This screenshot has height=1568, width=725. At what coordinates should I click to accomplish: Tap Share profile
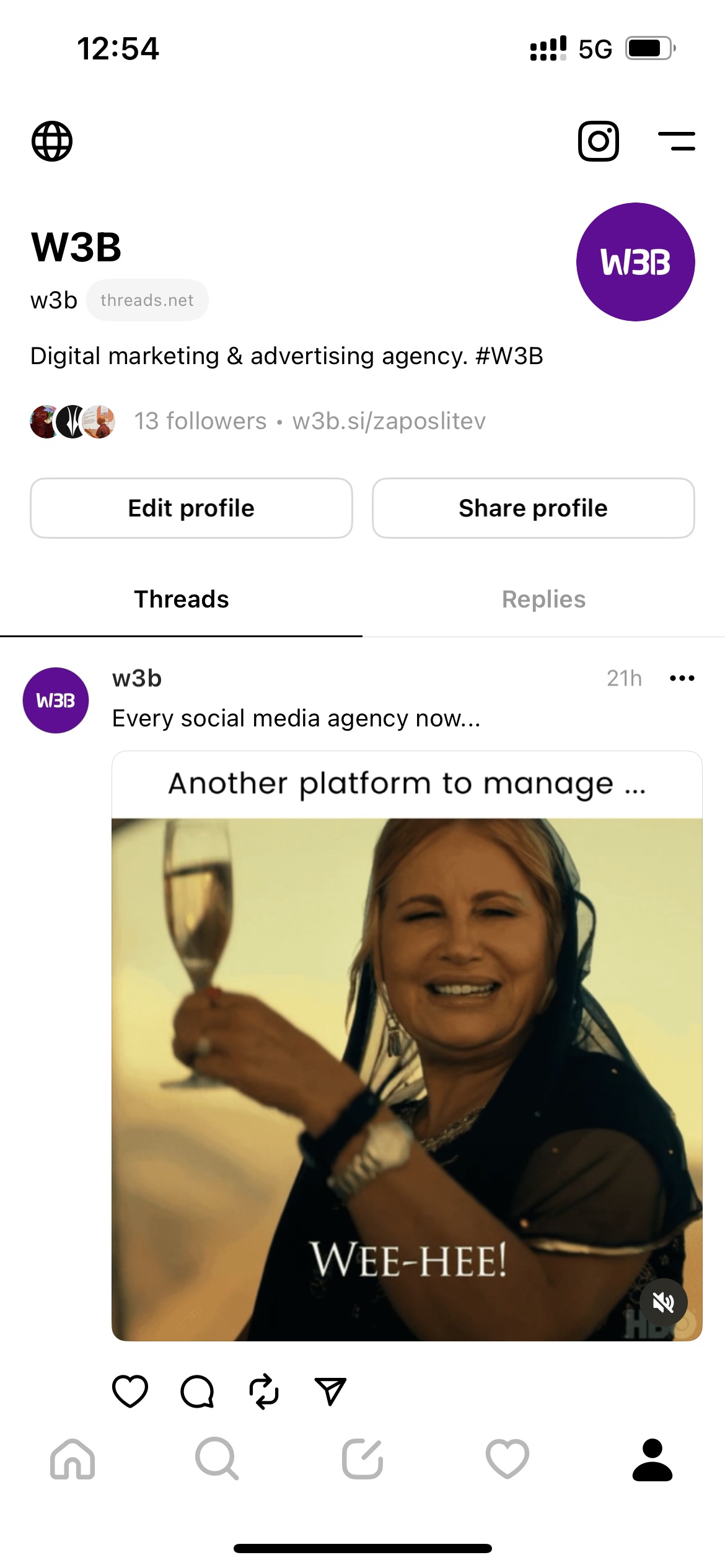(x=533, y=508)
